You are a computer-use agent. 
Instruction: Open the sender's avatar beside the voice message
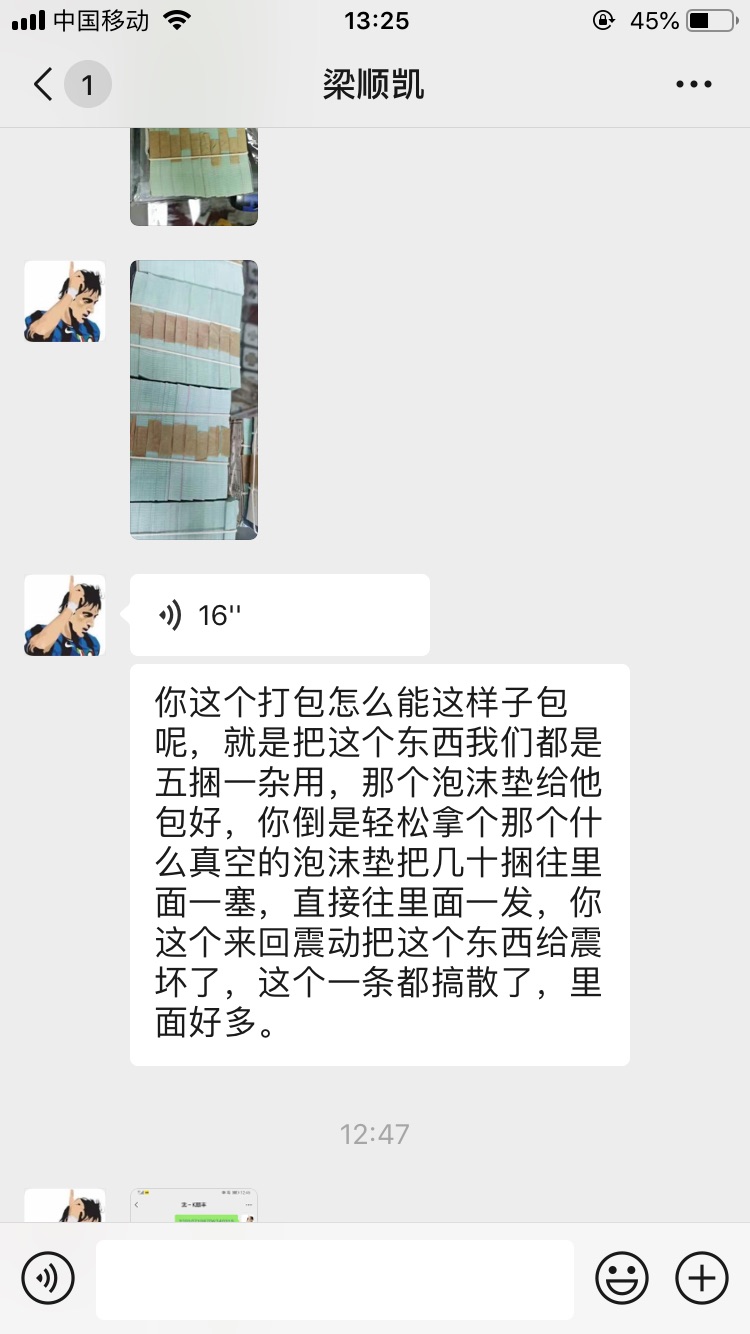pos(65,615)
